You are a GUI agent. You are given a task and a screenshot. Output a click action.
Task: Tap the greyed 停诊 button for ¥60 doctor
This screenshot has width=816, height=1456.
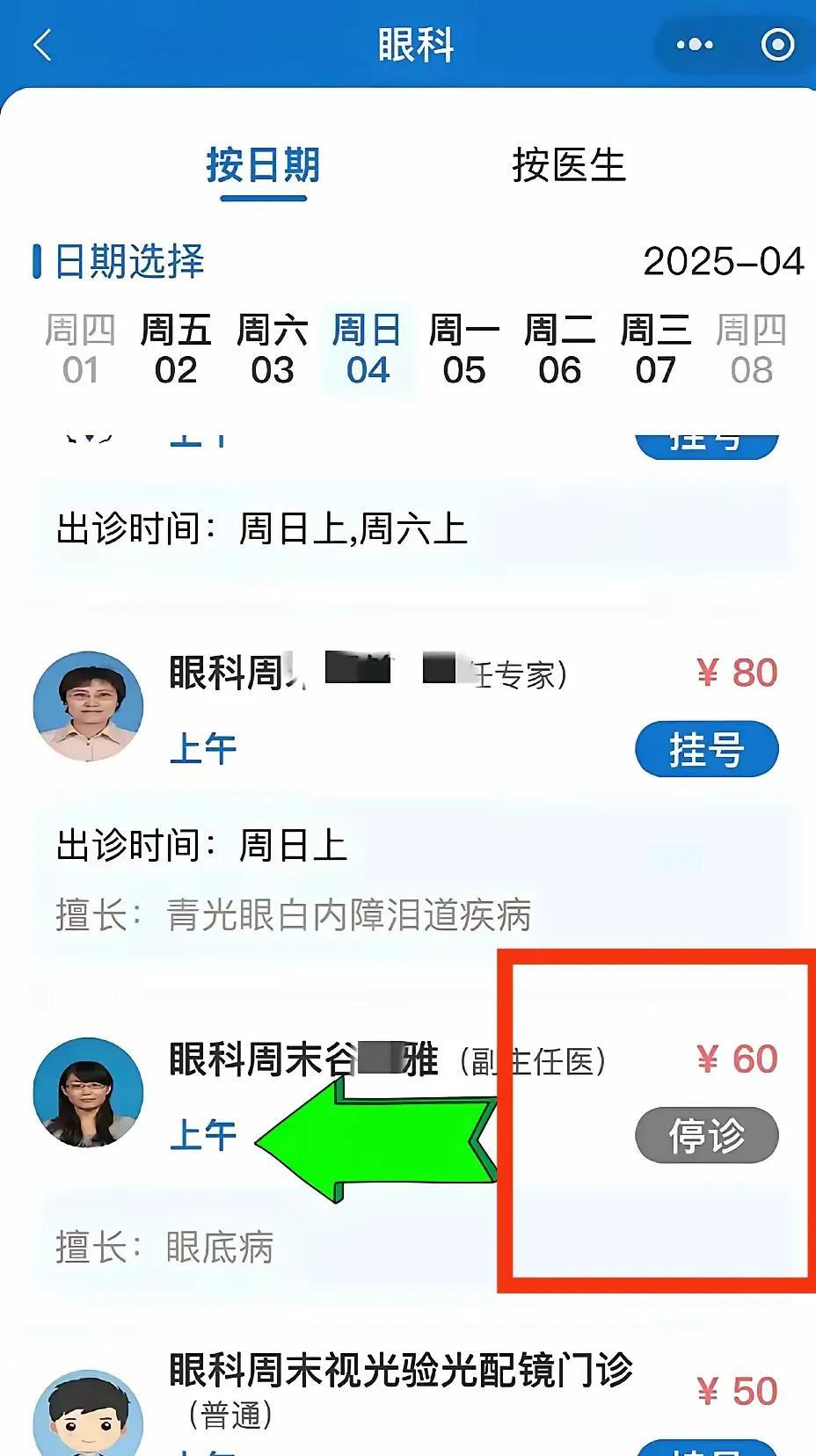coord(706,1135)
